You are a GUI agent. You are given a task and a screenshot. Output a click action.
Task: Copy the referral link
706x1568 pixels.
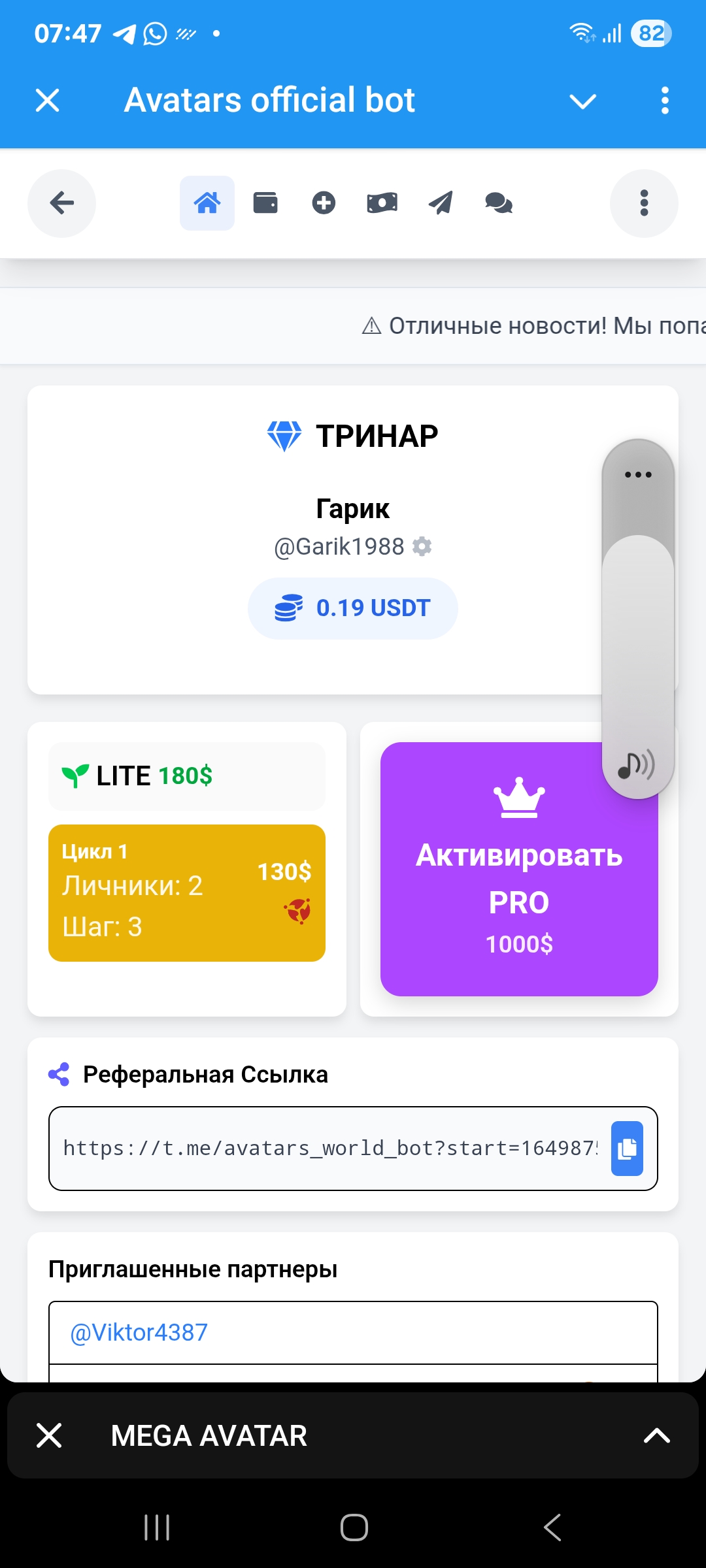pos(627,1148)
